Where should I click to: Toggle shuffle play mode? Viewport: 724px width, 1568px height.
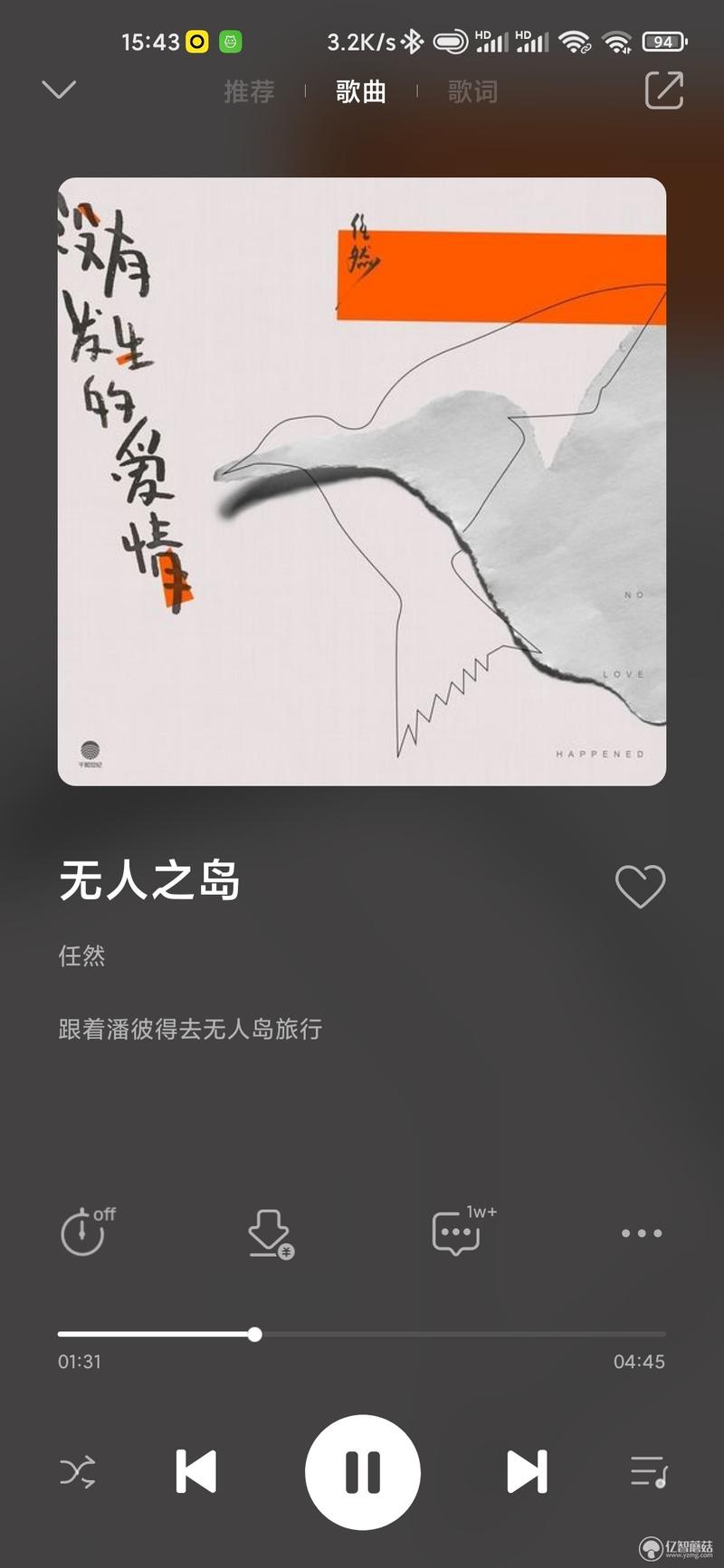pyautogui.click(x=78, y=1472)
